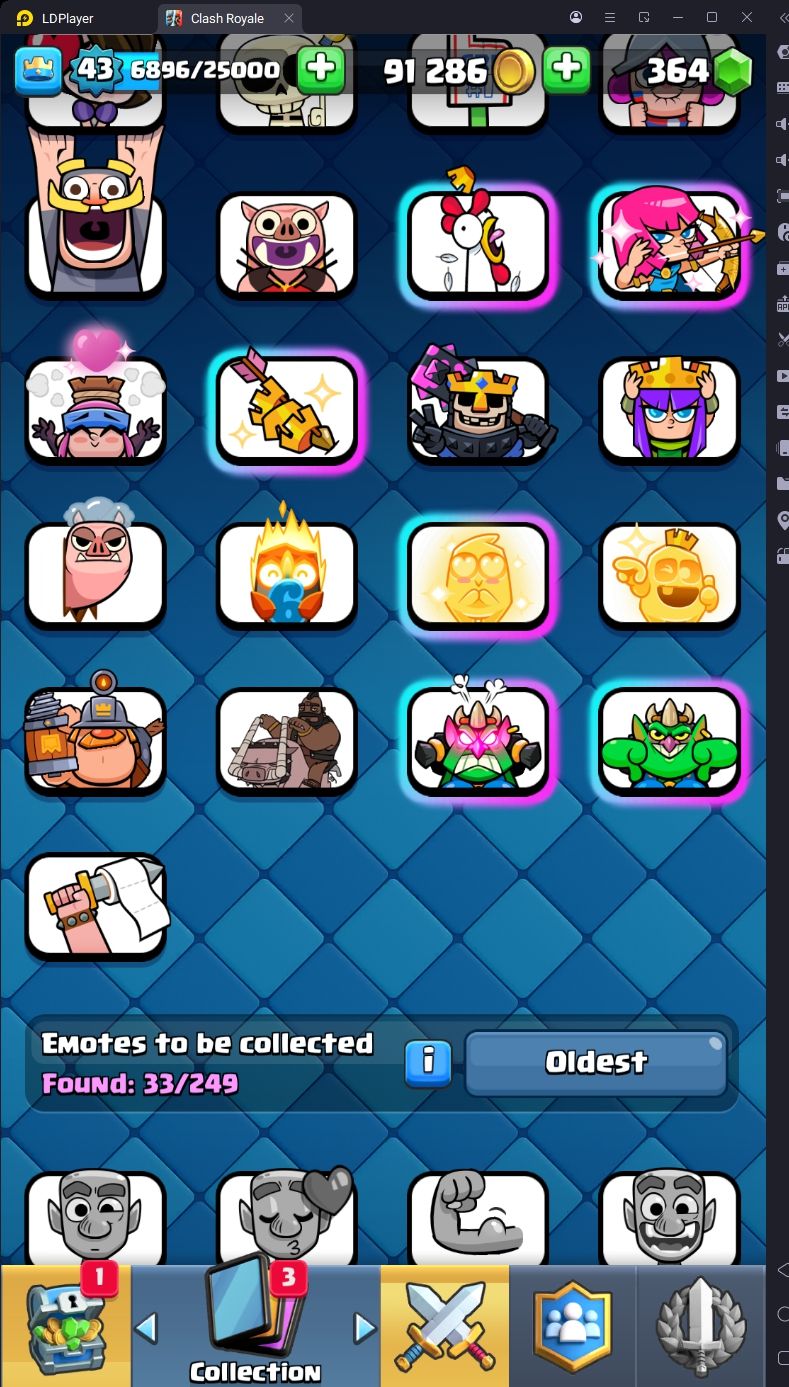The height and width of the screenshot is (1387, 789).
Task: Tap the miner with lantern emote
Action: tap(96, 736)
